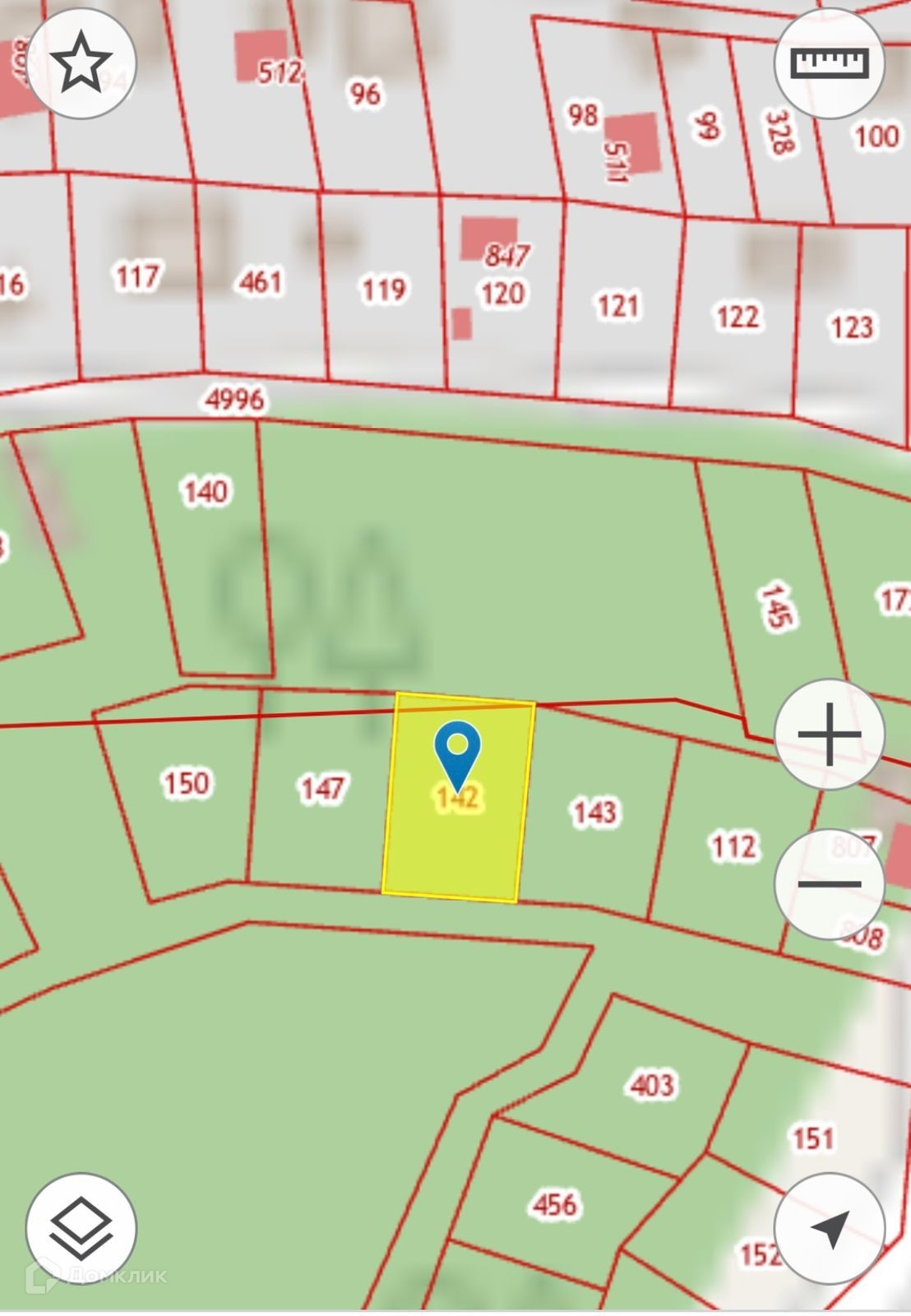
Task: Zoom out with the minus button
Action: (x=829, y=883)
